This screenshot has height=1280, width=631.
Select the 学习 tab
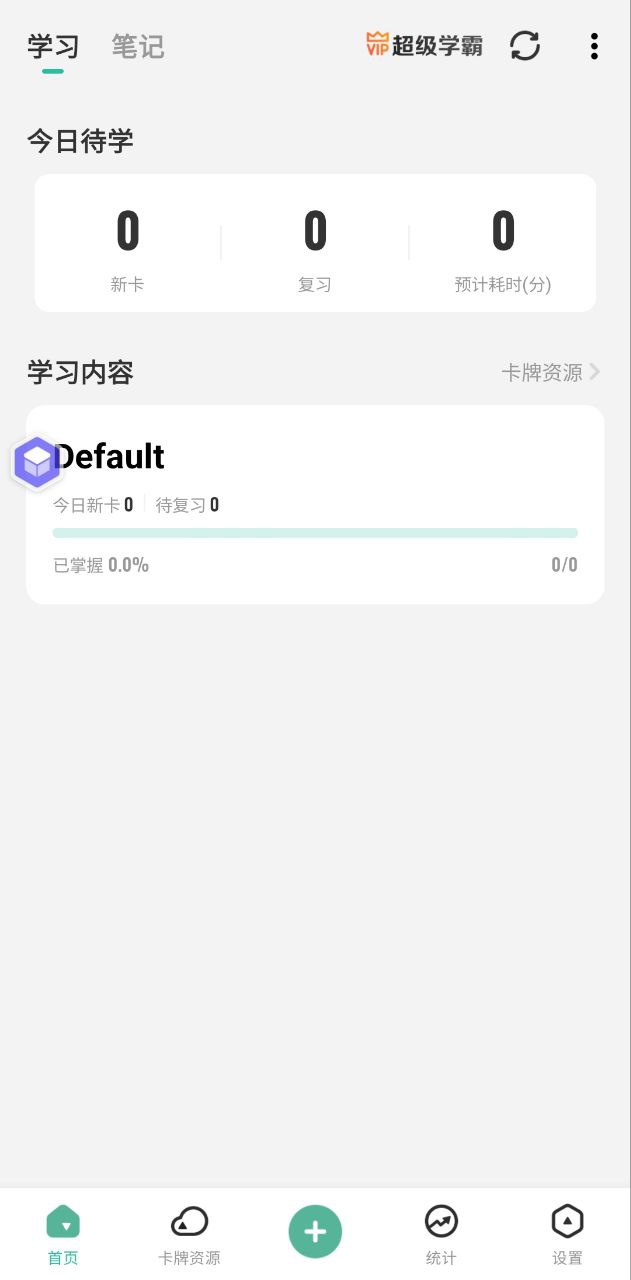(x=53, y=47)
